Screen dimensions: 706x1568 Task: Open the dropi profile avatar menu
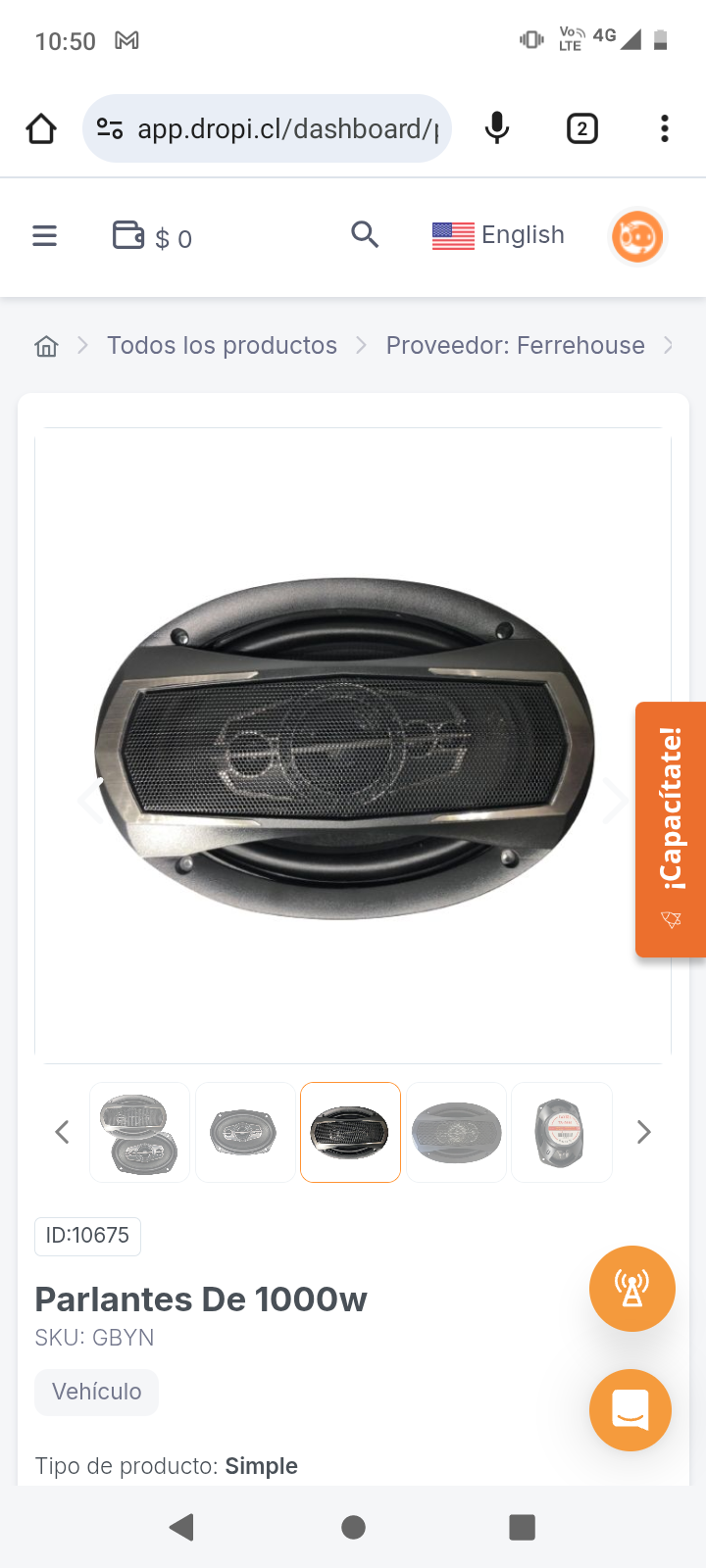(x=636, y=235)
